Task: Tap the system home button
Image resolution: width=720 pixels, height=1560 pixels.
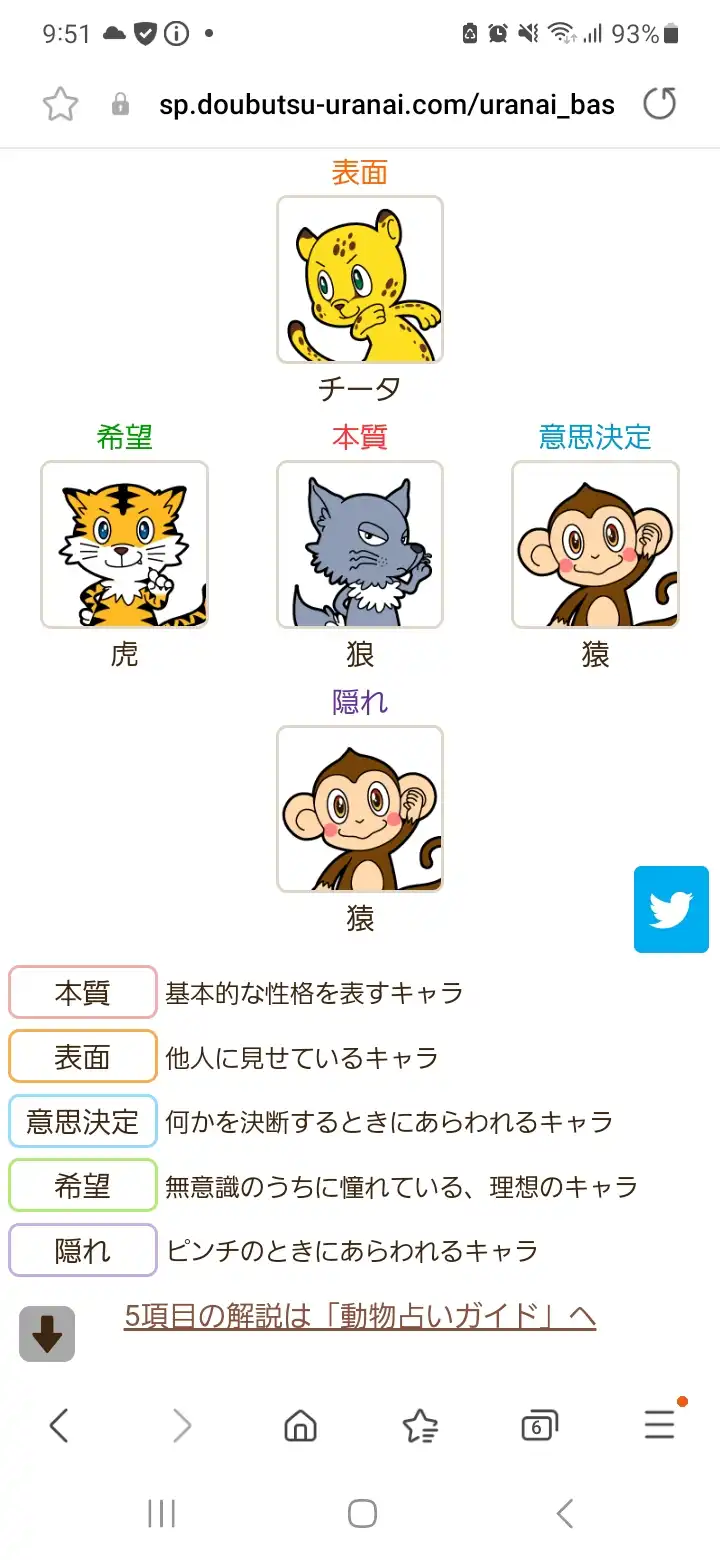Action: tap(362, 1513)
